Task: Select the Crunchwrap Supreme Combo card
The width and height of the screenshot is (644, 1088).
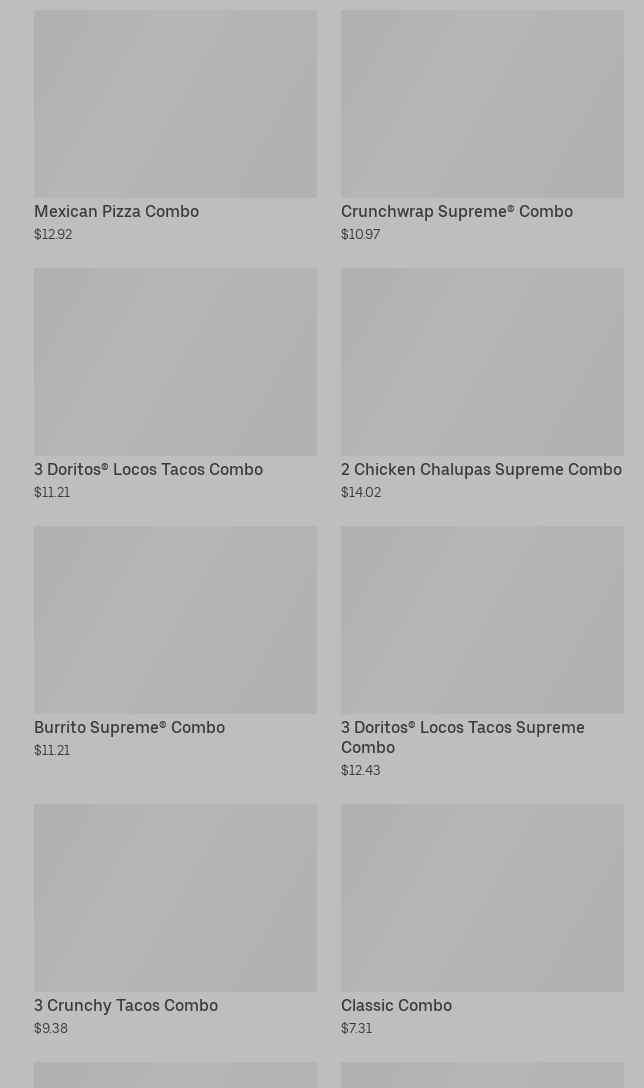Action: coord(482,126)
